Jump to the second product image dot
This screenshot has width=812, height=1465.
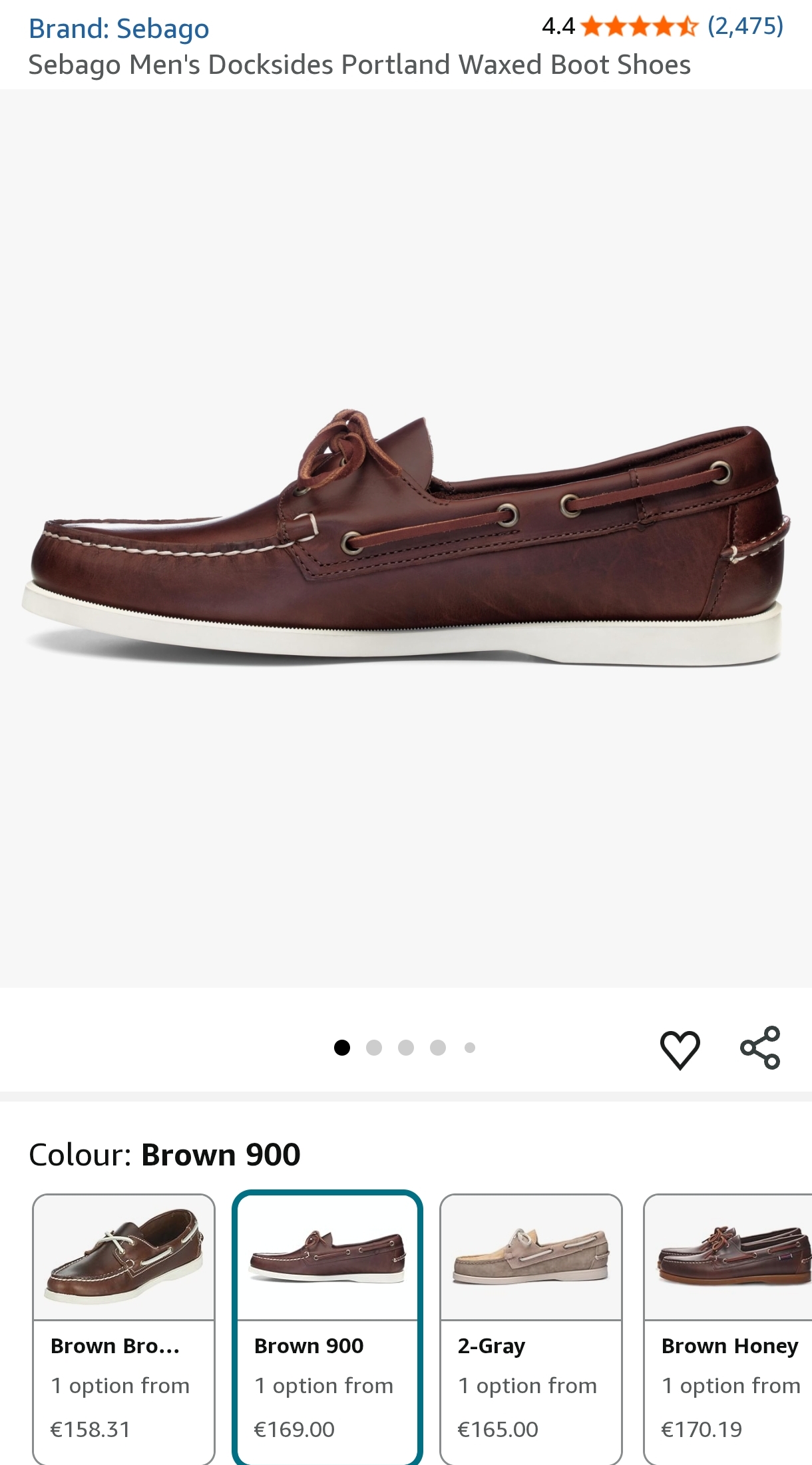(x=374, y=1048)
